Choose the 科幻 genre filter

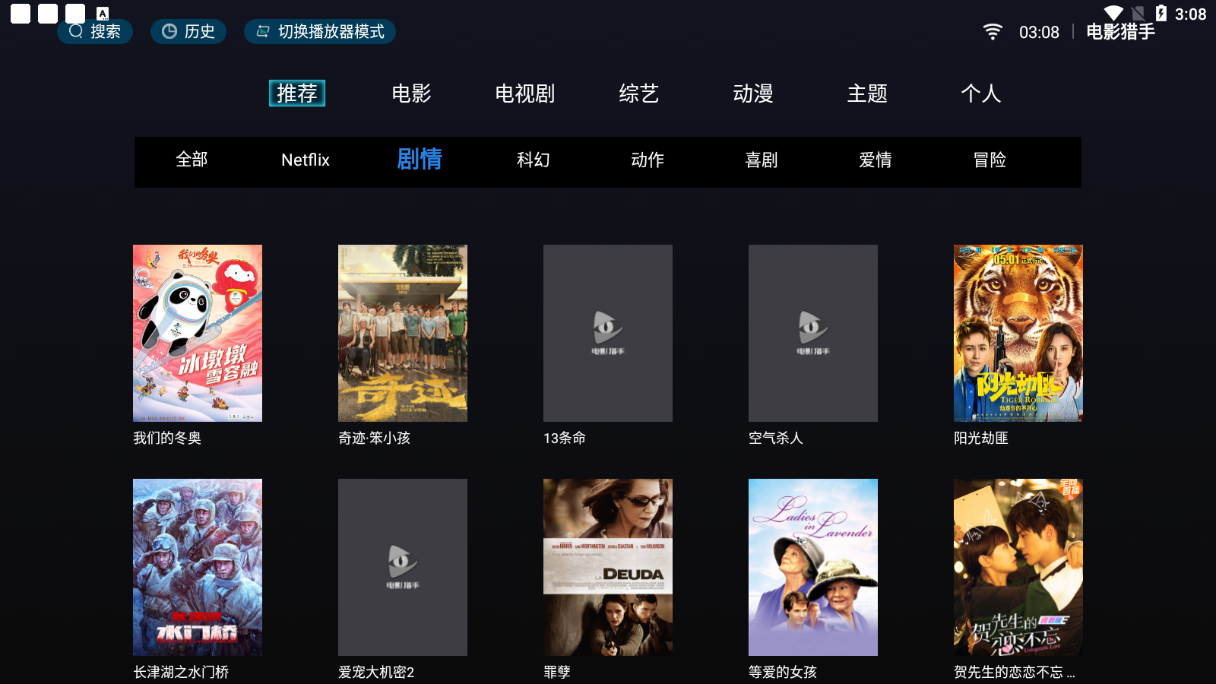click(534, 160)
